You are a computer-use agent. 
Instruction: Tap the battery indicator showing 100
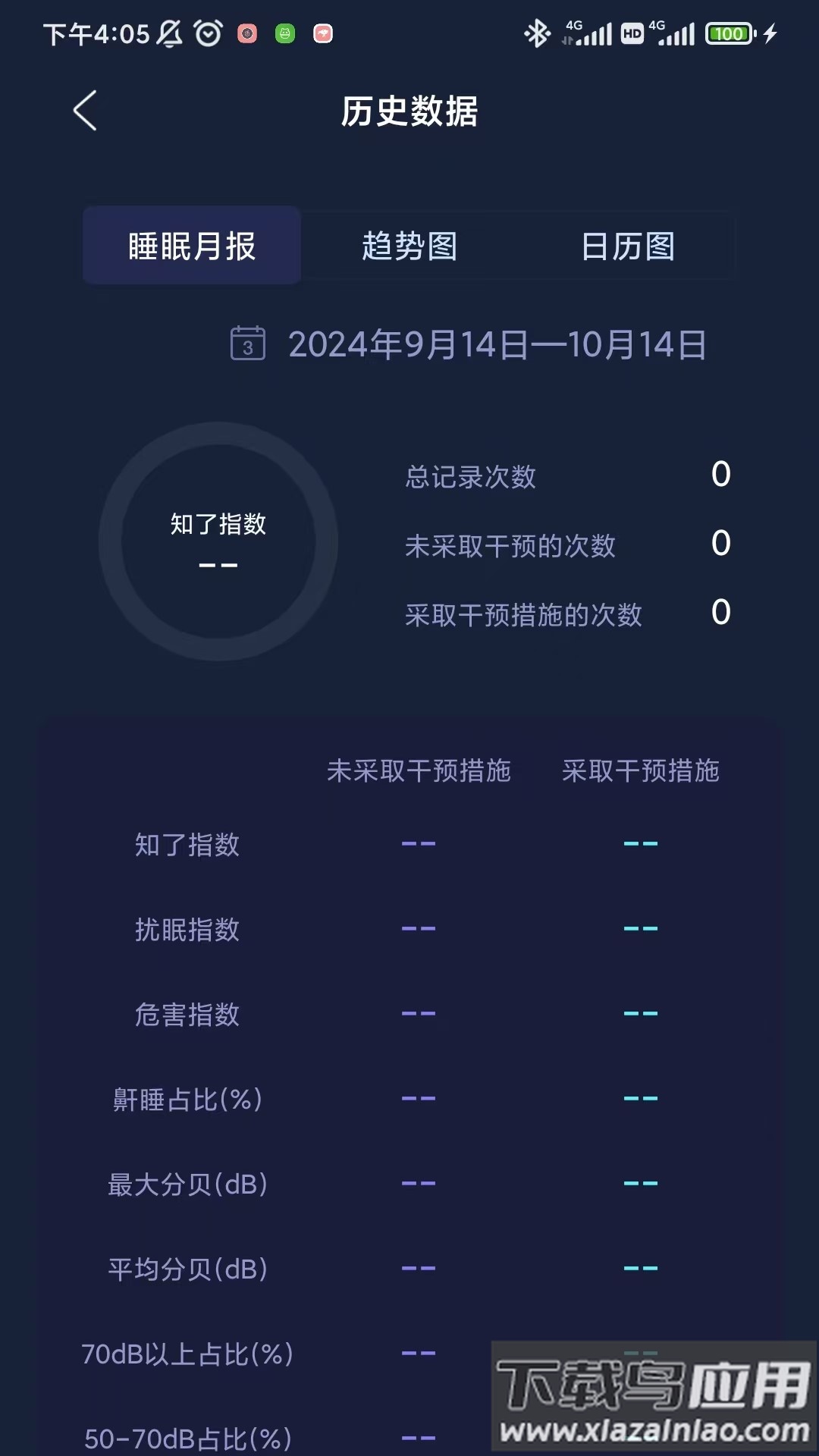point(726,33)
